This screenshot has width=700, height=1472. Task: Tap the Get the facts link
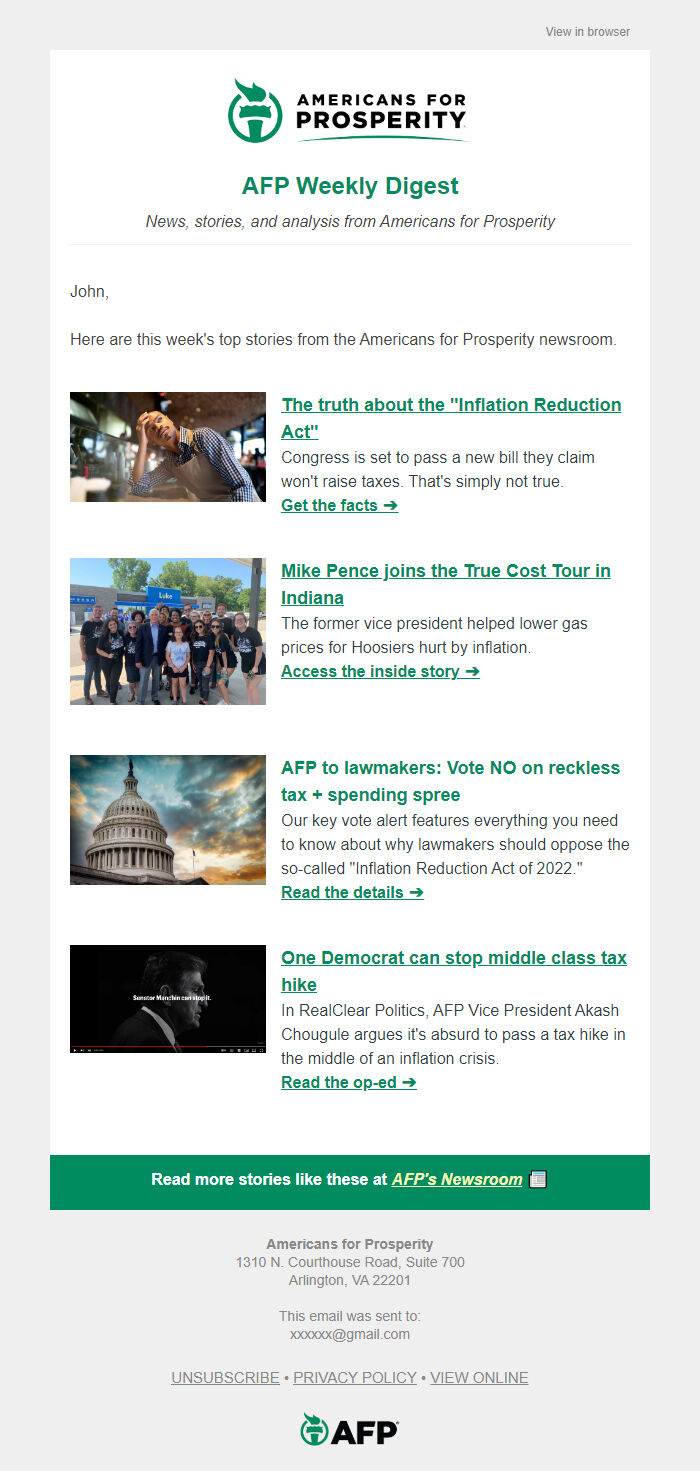tap(339, 506)
